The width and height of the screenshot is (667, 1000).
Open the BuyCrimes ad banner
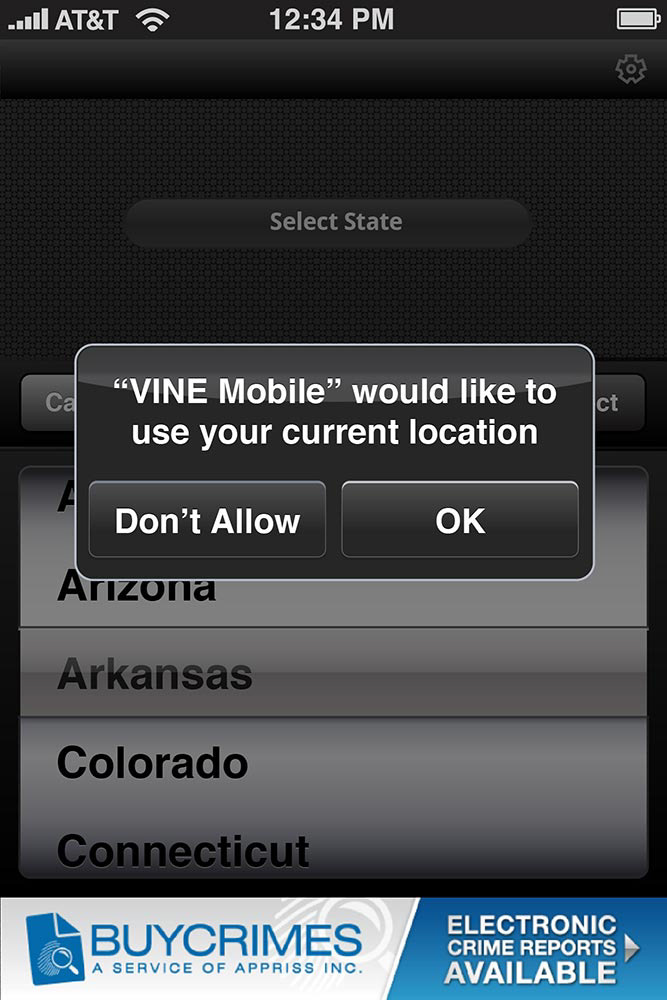pos(333,948)
